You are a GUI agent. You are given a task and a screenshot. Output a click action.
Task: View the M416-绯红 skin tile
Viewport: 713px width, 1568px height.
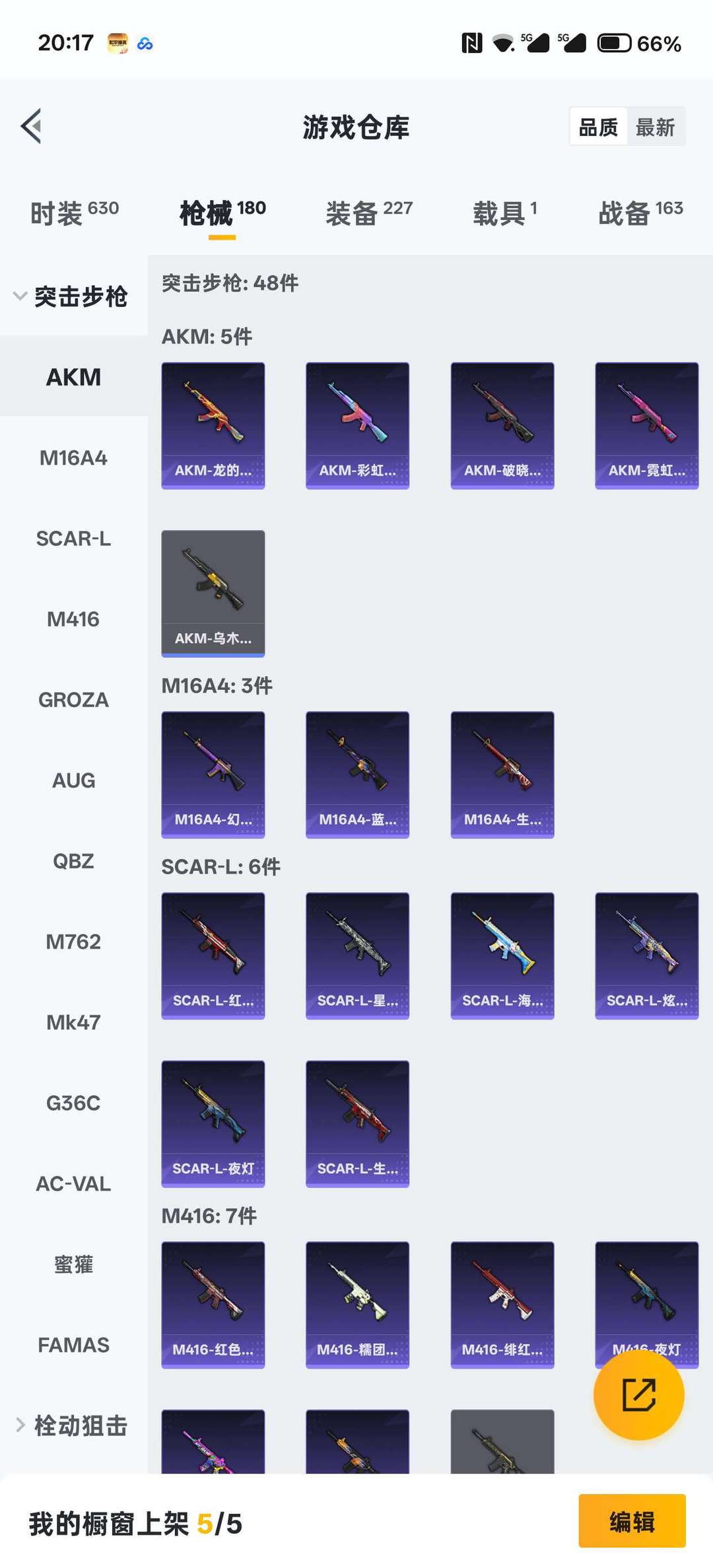(x=502, y=1305)
